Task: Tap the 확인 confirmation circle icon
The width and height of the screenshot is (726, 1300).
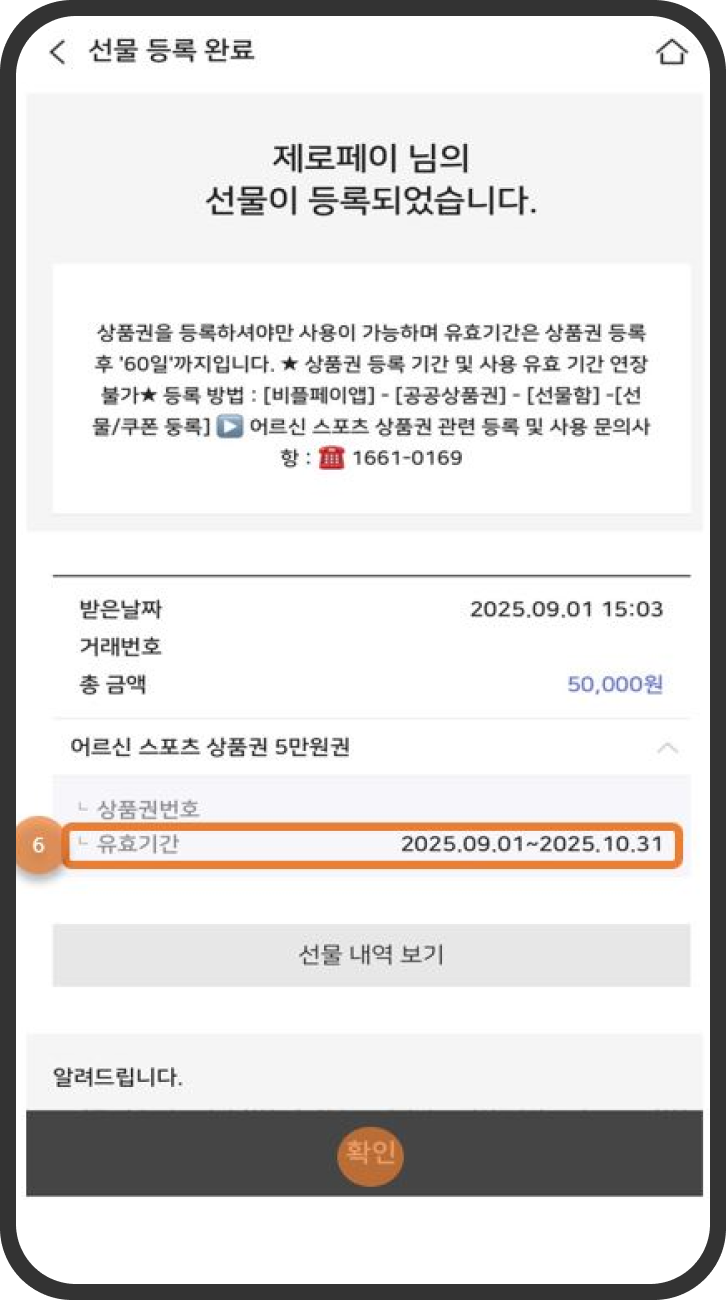Action: pyautogui.click(x=369, y=1155)
